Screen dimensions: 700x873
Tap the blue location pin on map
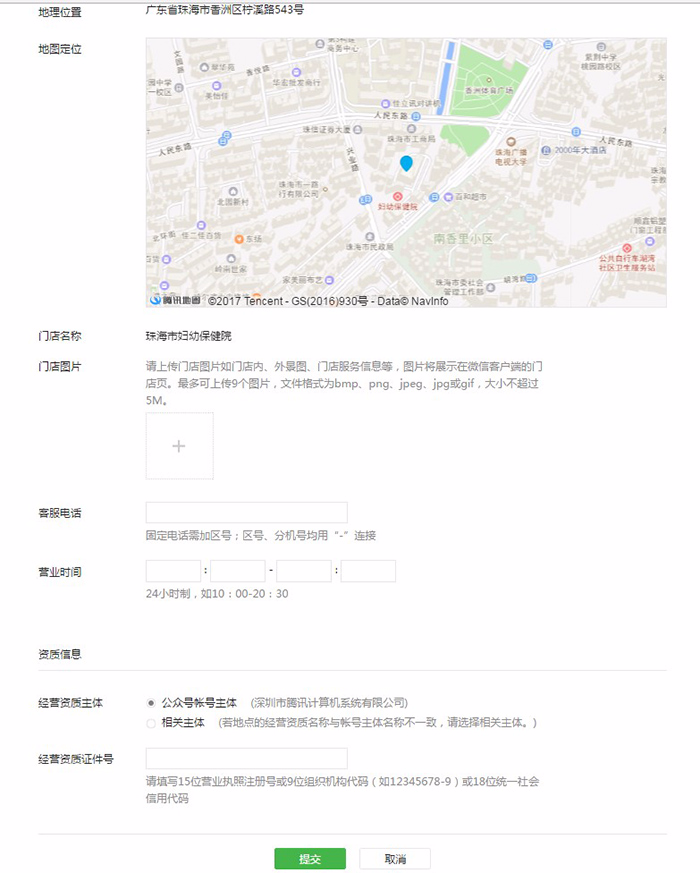406,163
